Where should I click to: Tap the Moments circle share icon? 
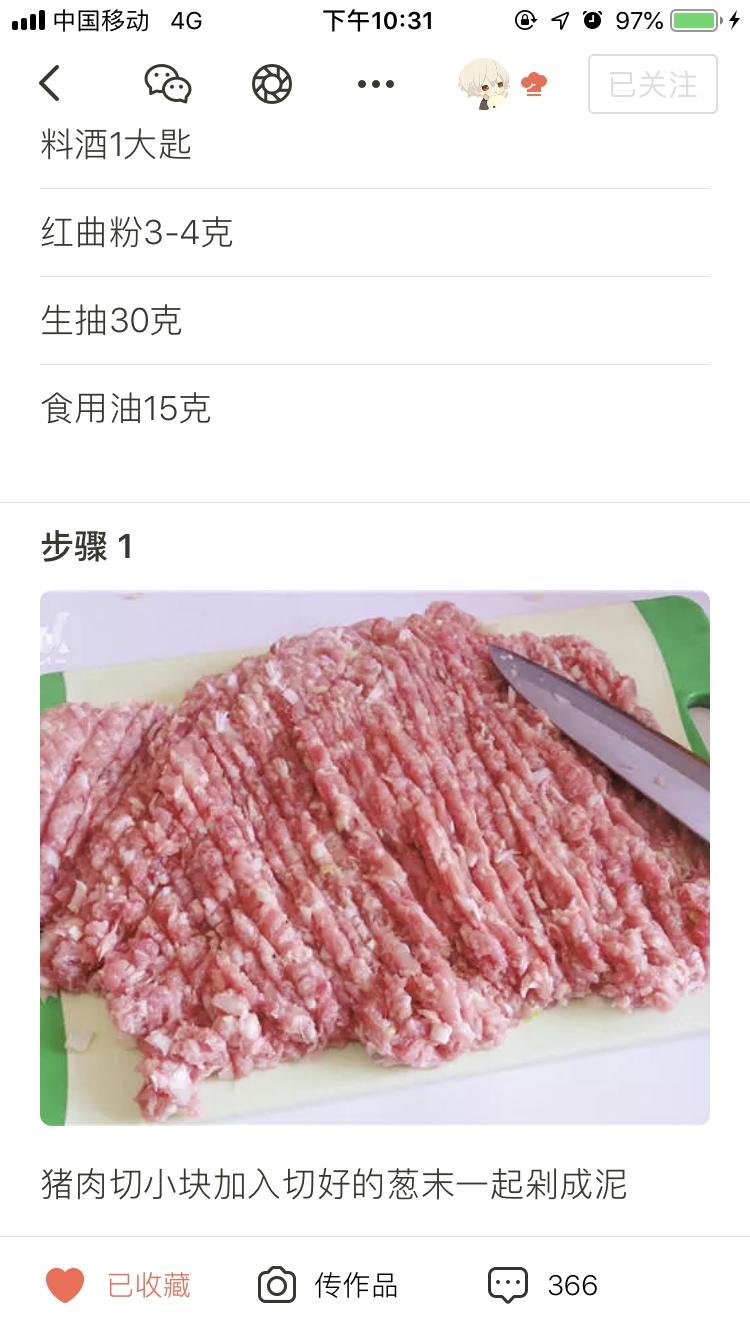(x=271, y=84)
